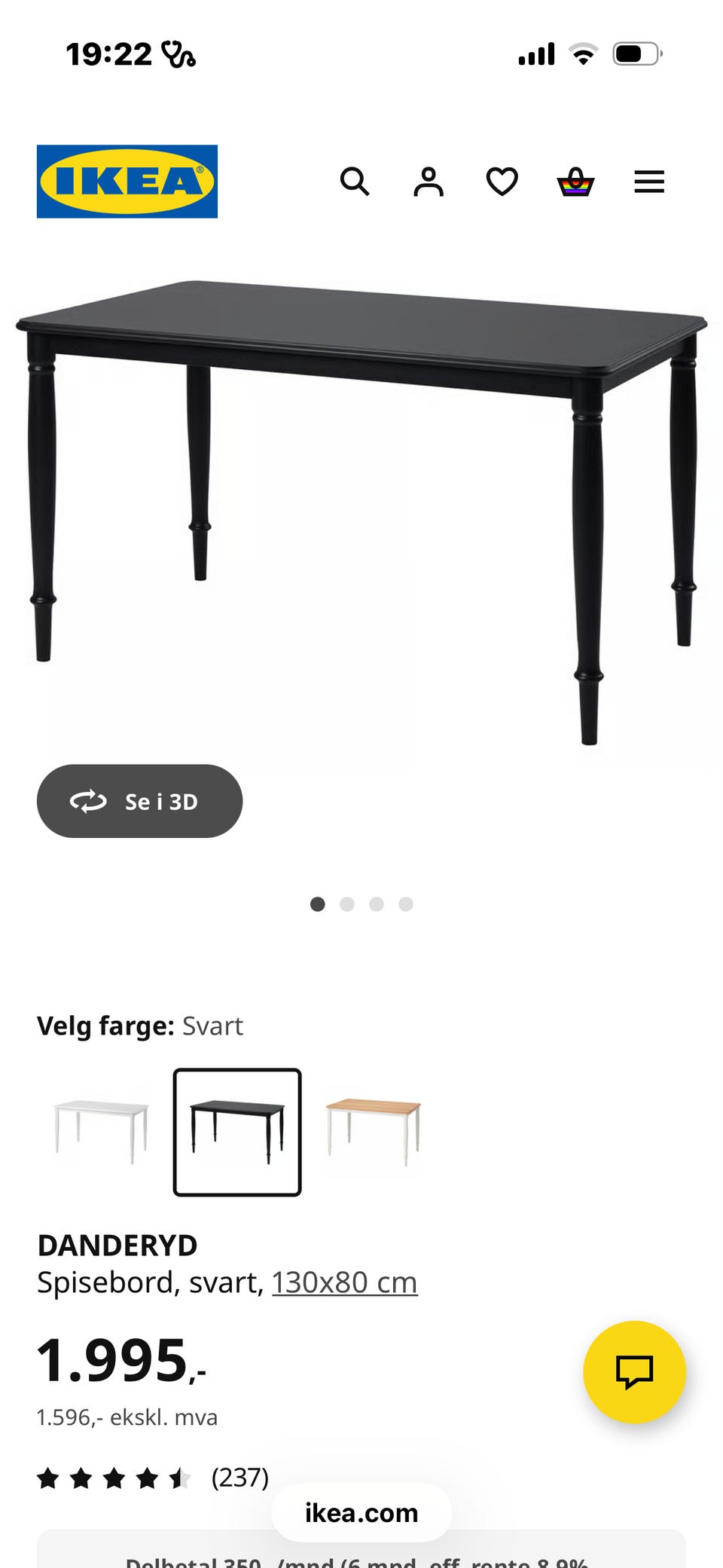This screenshot has height=1568, width=723.
Task: Open the yellow chat button
Action: coord(634,1371)
